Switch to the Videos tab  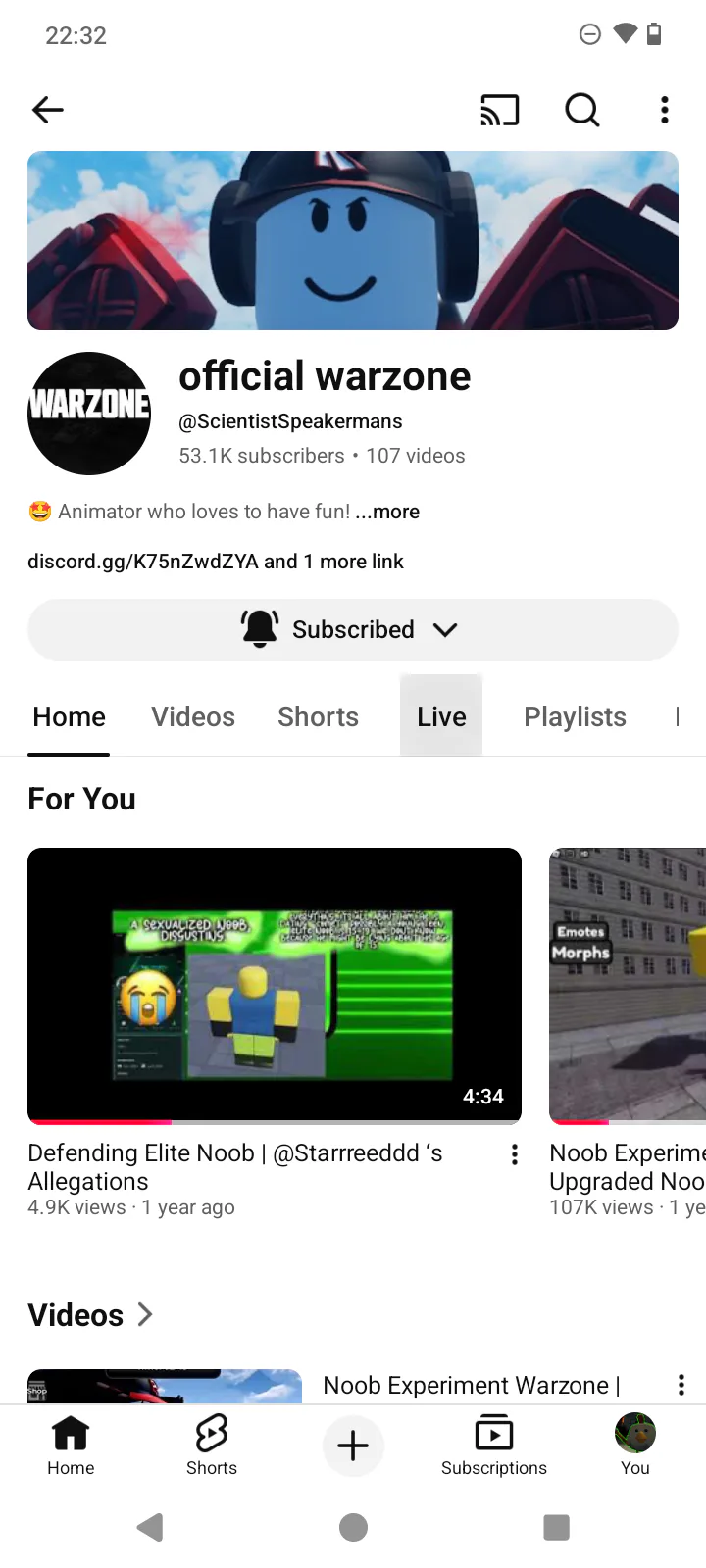point(193,716)
